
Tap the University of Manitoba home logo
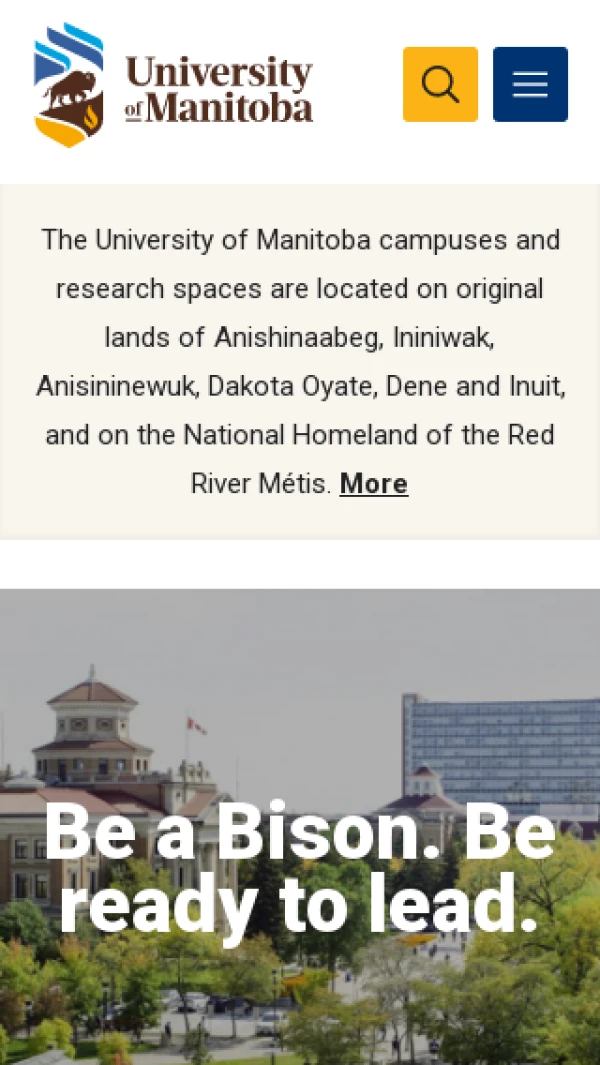pyautogui.click(x=173, y=86)
